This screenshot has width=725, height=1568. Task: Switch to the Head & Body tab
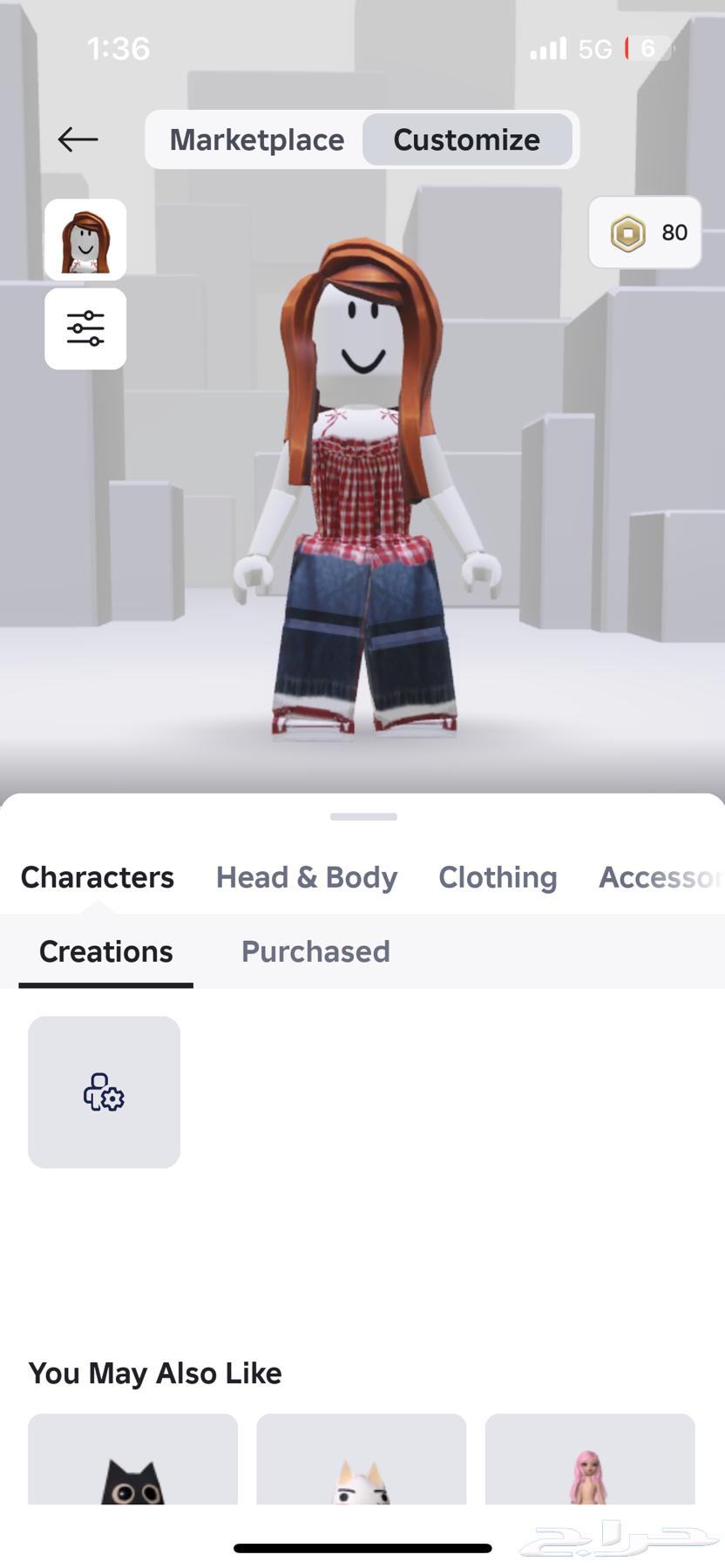[306, 877]
